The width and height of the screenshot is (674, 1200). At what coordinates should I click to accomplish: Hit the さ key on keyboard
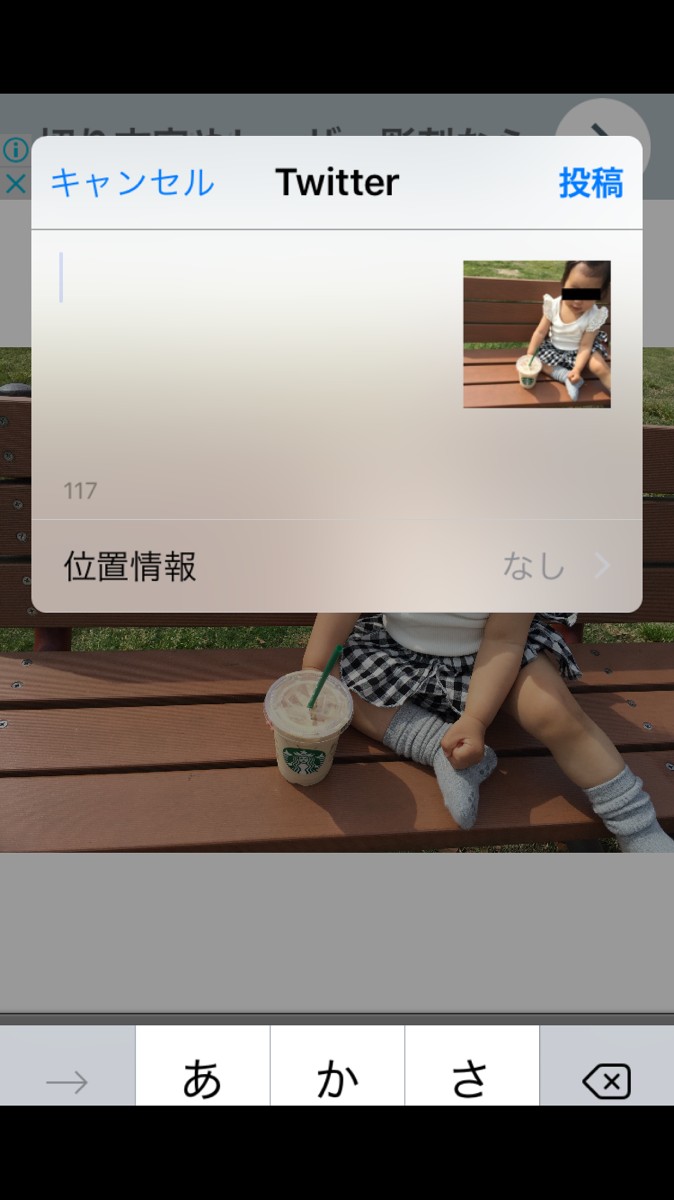[x=471, y=1066]
